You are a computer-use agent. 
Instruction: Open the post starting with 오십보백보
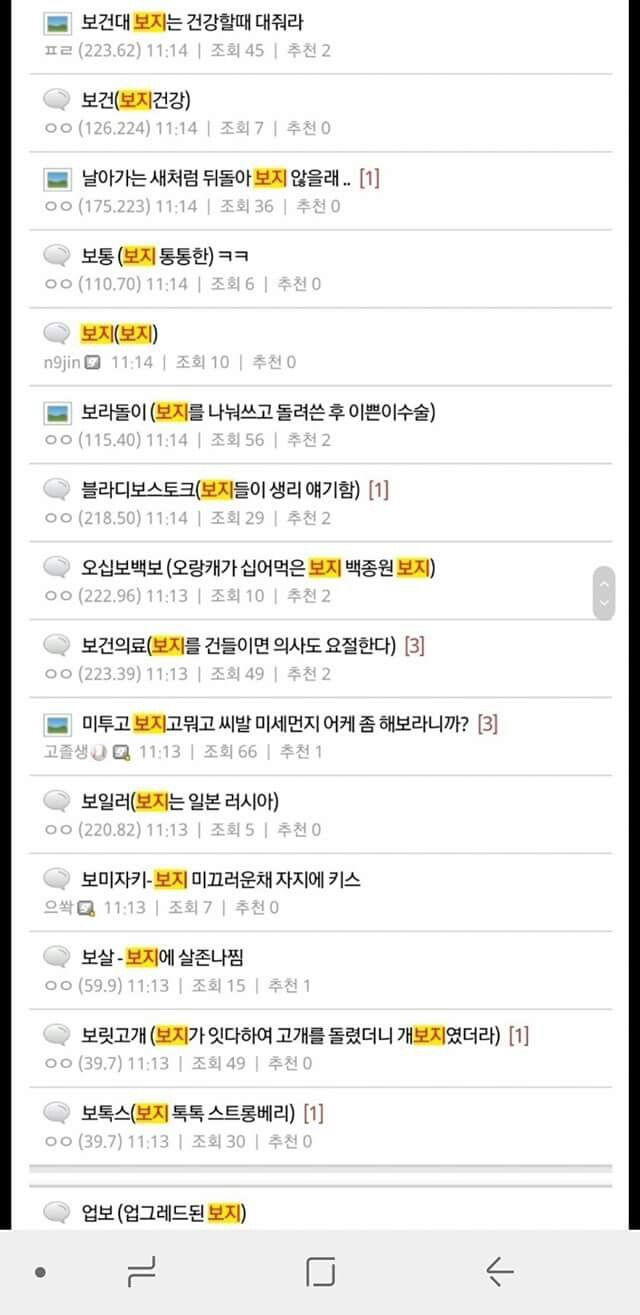258,568
